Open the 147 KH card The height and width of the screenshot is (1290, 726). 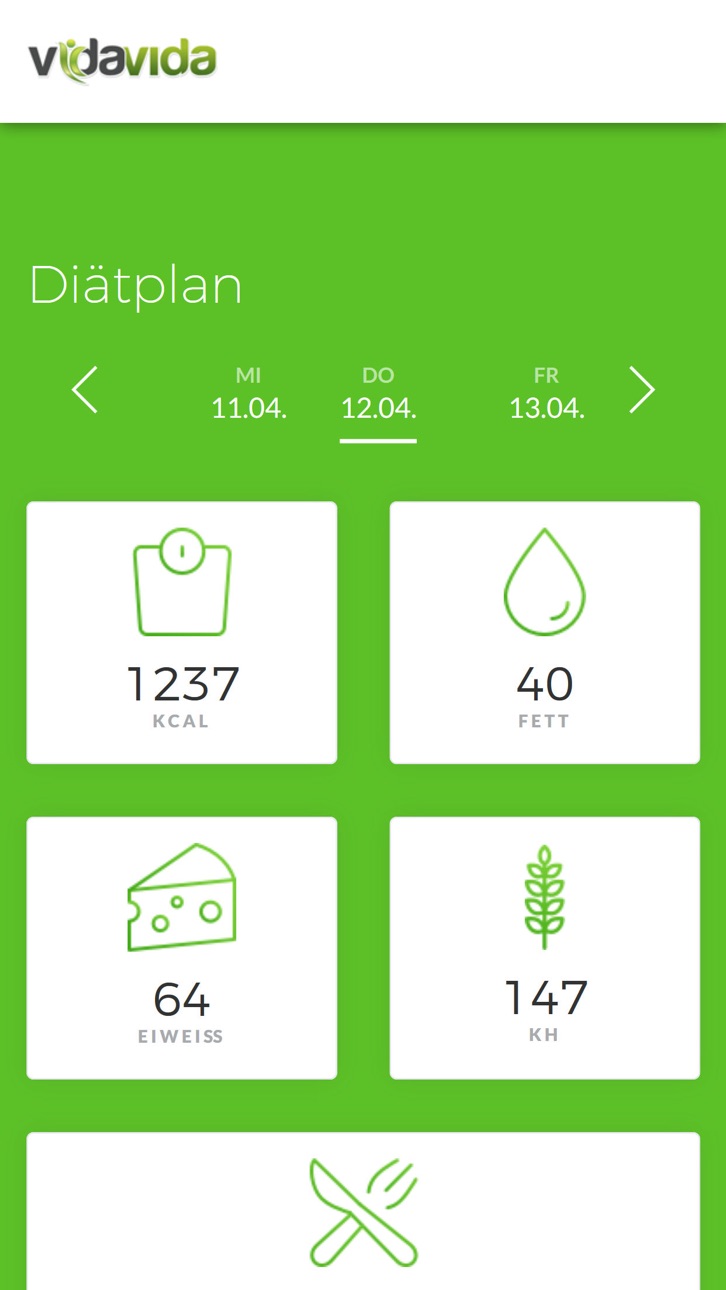coord(545,948)
